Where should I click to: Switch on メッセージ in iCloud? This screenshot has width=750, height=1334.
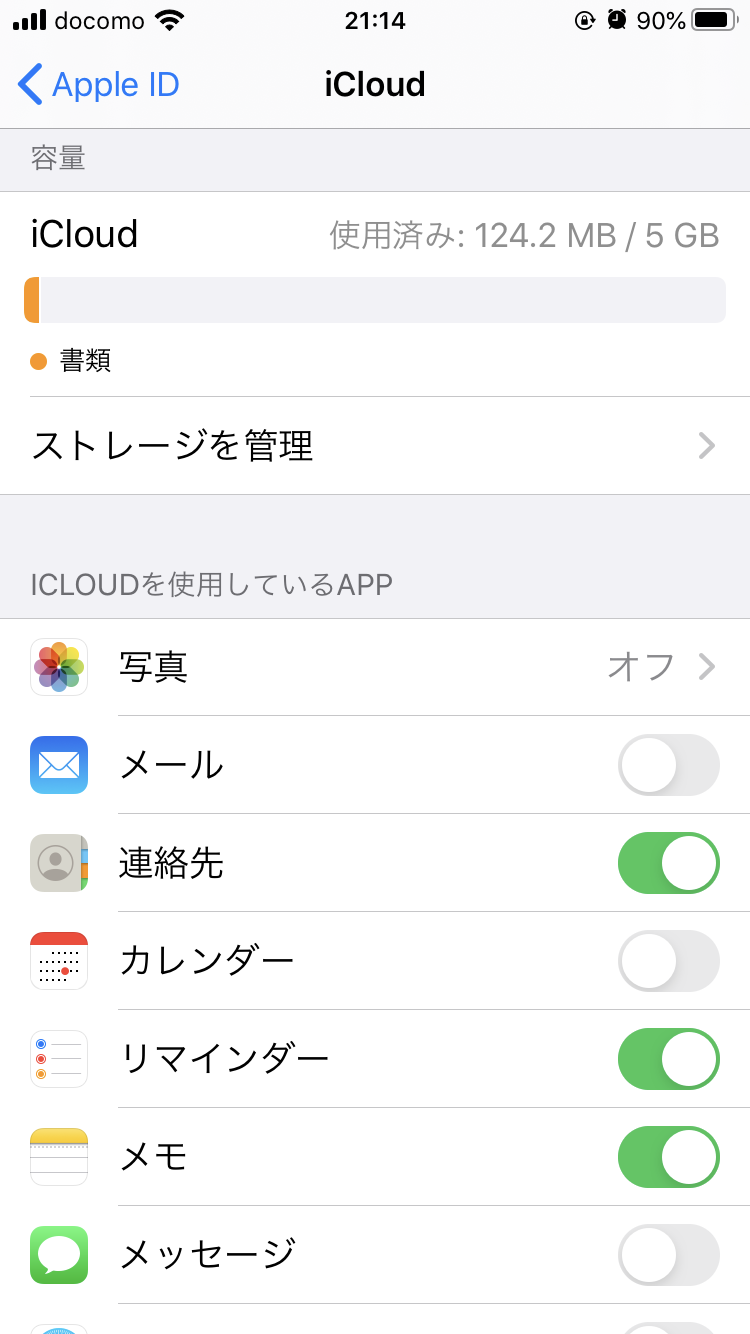(668, 1255)
